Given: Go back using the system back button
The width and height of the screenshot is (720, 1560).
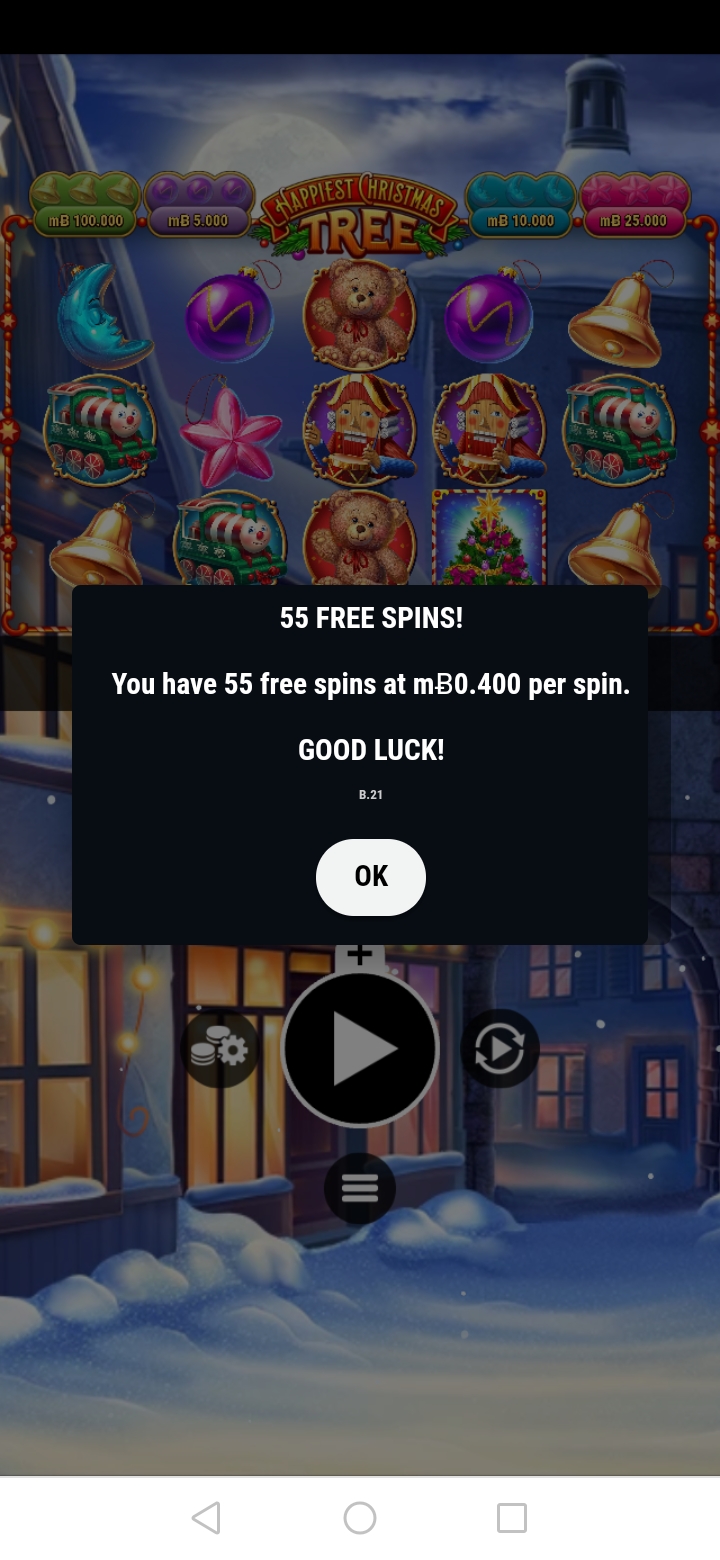Looking at the screenshot, I should pos(206,1518).
